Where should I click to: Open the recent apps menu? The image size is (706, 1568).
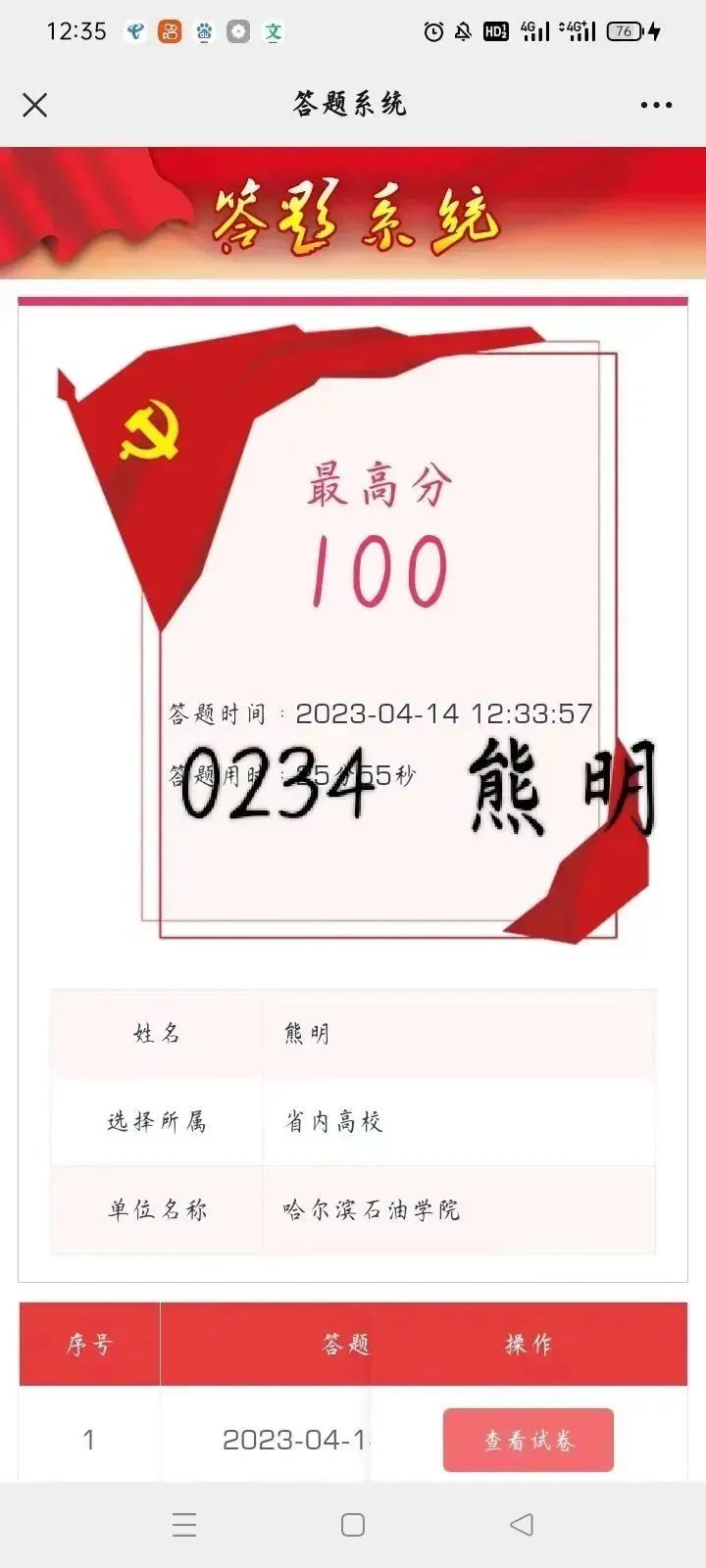pos(184,1524)
